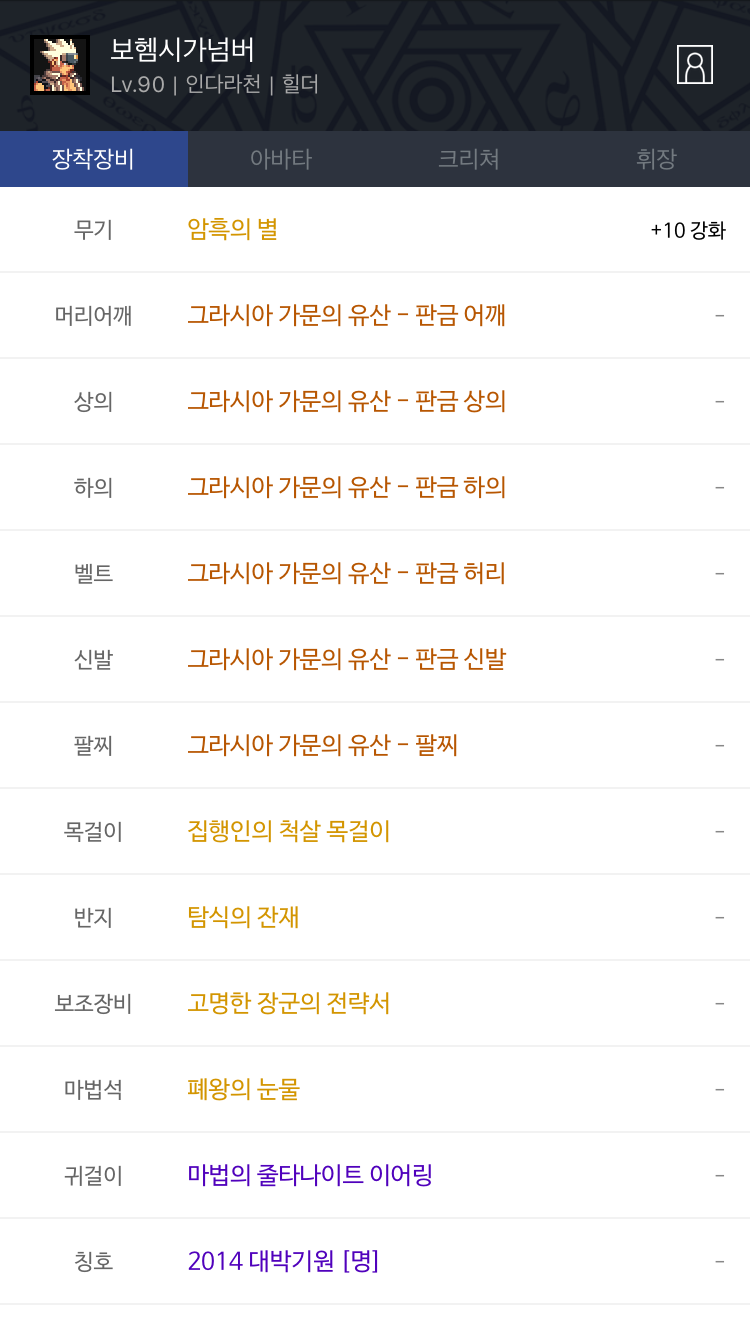This screenshot has height=1334, width=750.
Task: Select the 장착장비 tab
Action: pyautogui.click(x=93, y=159)
